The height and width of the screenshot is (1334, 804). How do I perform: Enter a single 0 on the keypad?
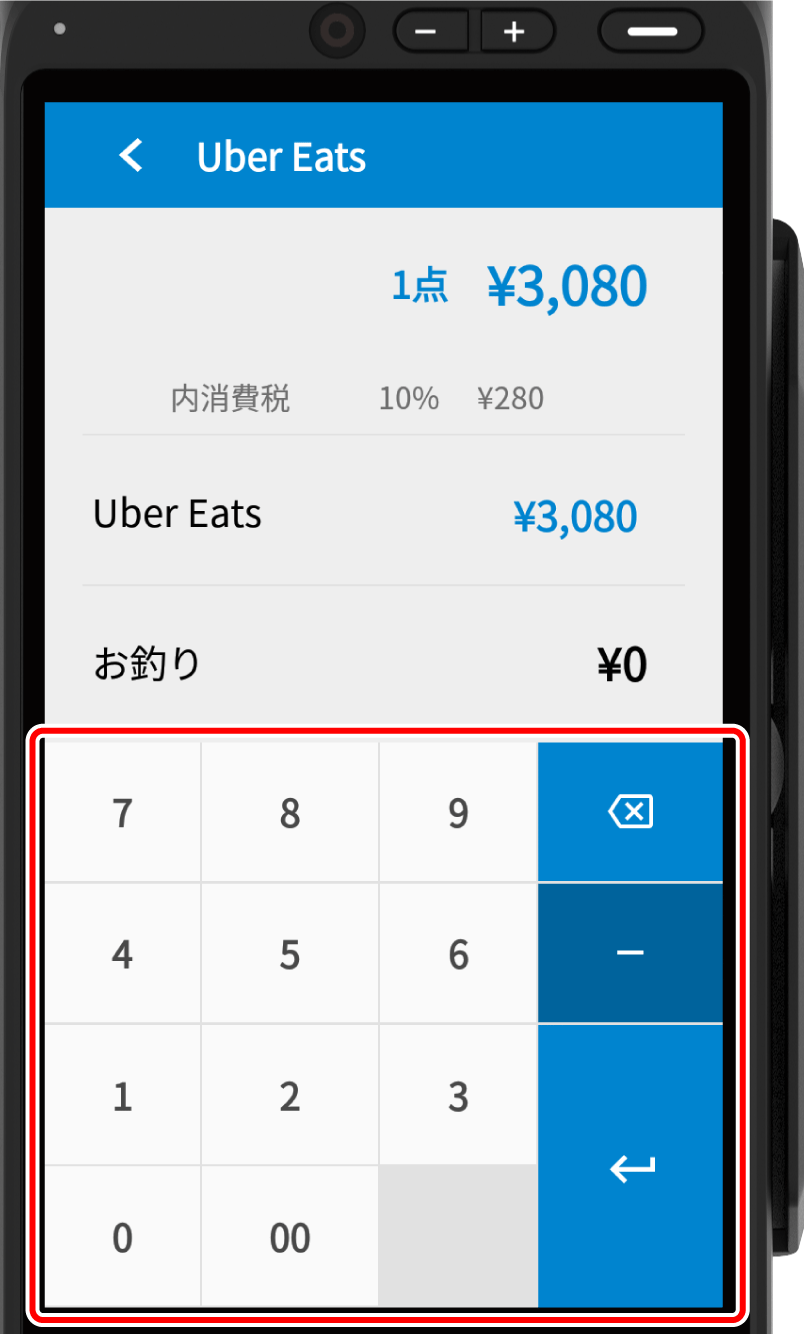122,1238
